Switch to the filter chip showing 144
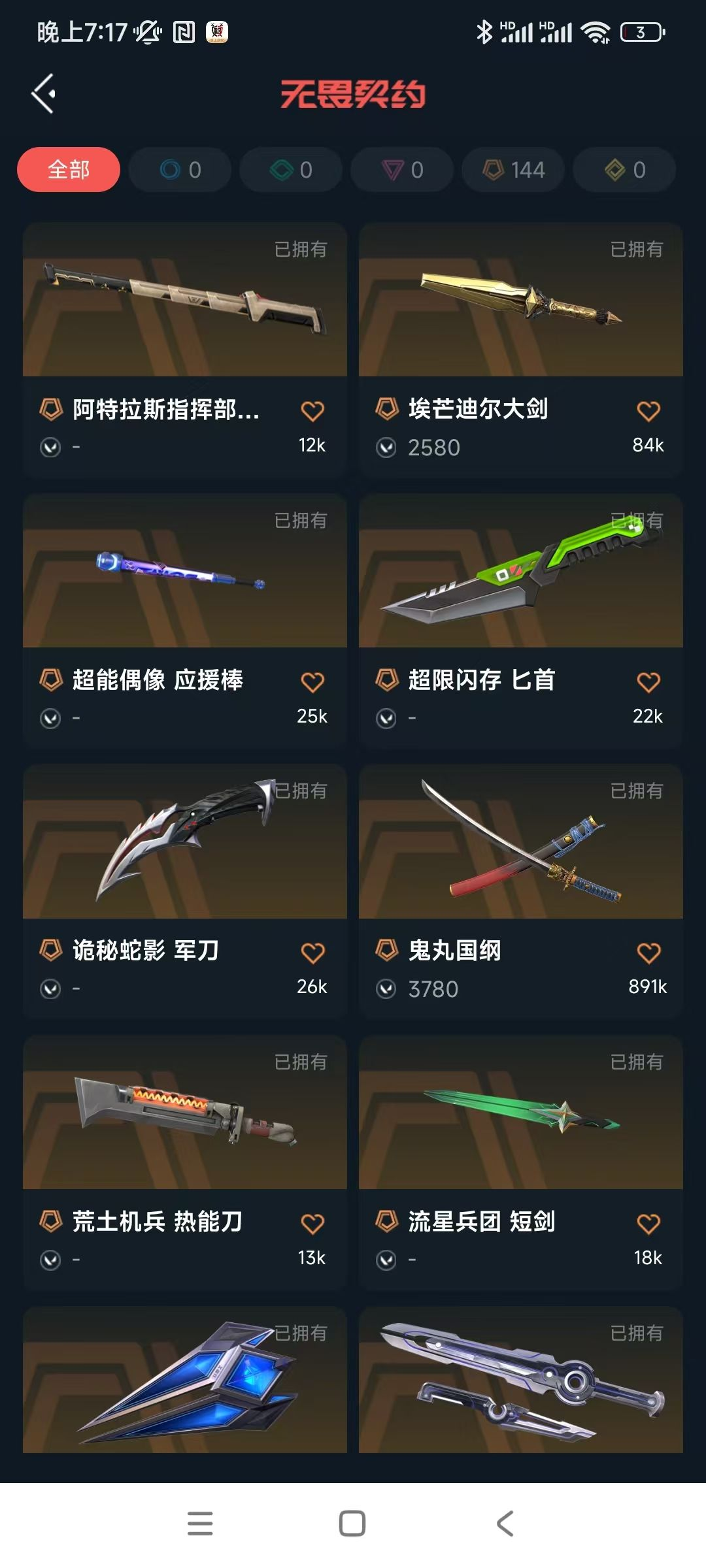This screenshot has width=706, height=1568. [x=513, y=170]
